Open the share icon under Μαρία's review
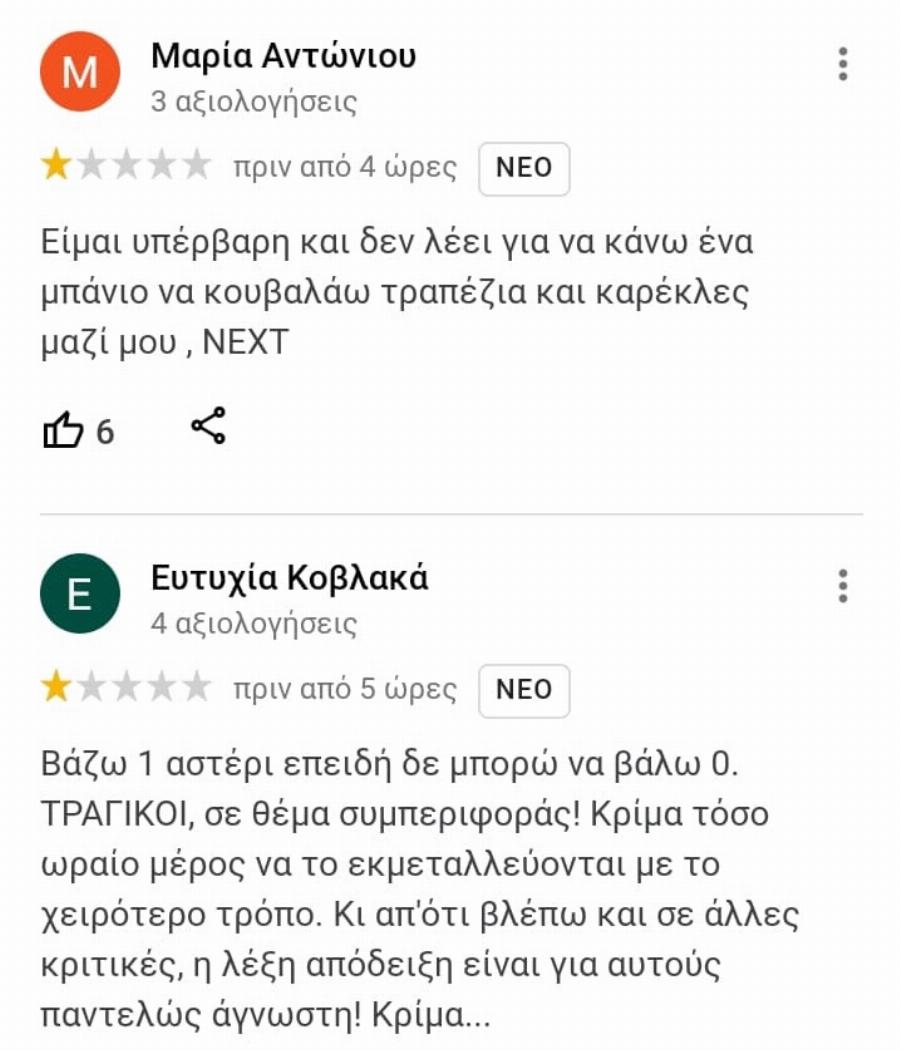 click(x=208, y=427)
